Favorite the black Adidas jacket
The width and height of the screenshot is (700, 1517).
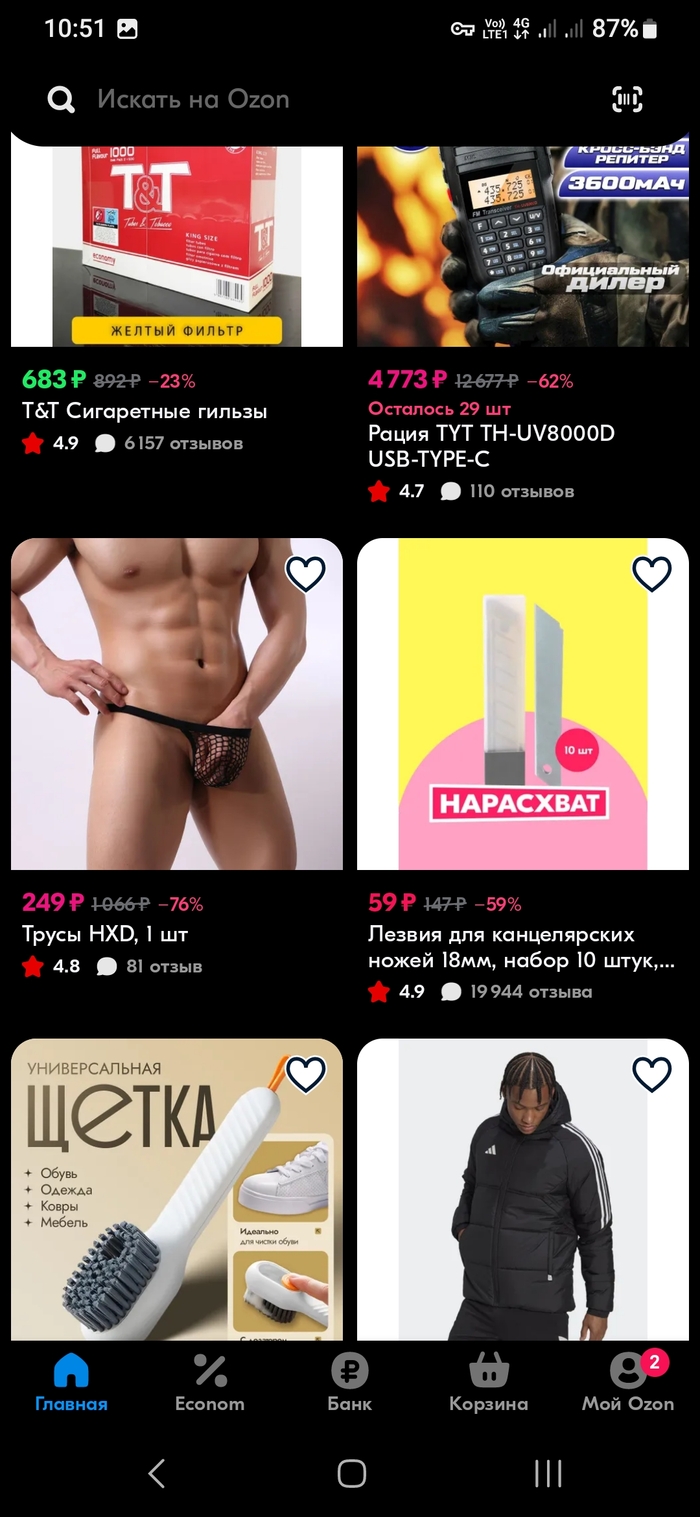(651, 1074)
